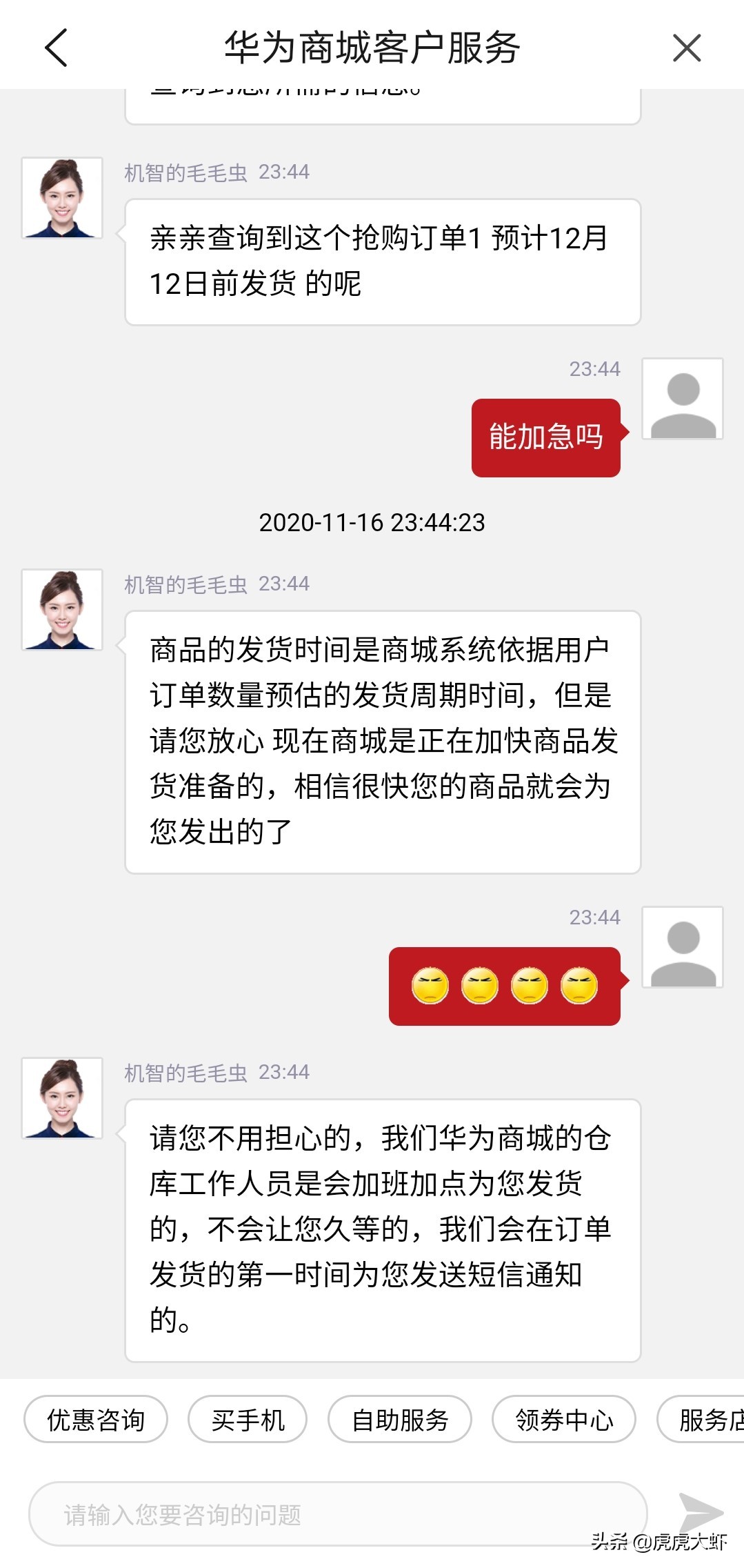Close the 华为商城客户服务 chat window
The height and width of the screenshot is (1568, 744).
(687, 48)
